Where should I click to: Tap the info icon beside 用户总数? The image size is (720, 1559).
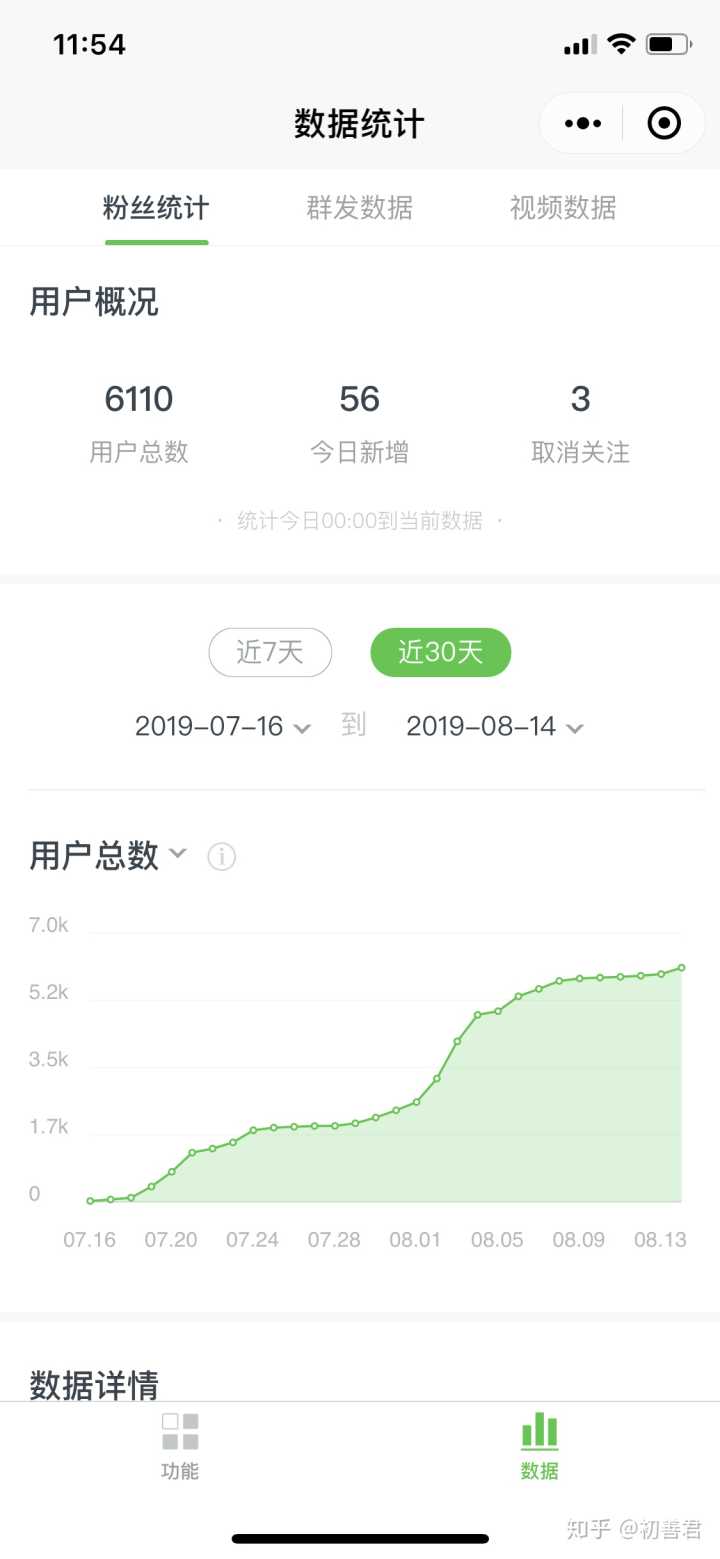tap(221, 857)
